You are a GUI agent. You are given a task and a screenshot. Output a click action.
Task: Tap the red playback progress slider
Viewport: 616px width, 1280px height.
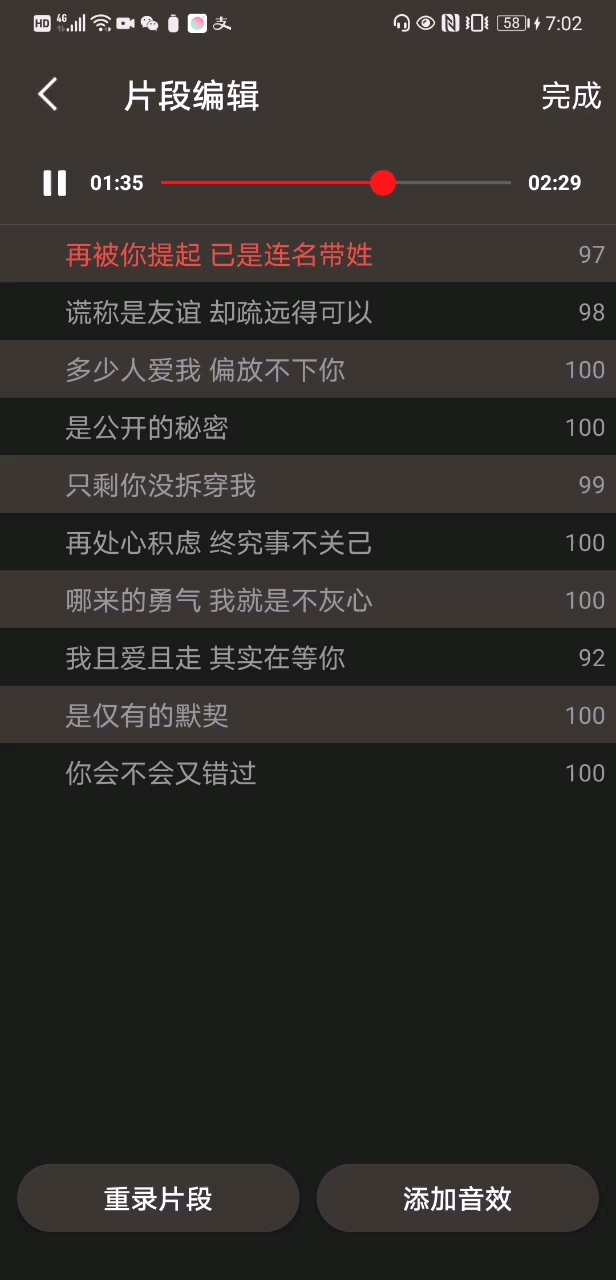click(x=383, y=183)
